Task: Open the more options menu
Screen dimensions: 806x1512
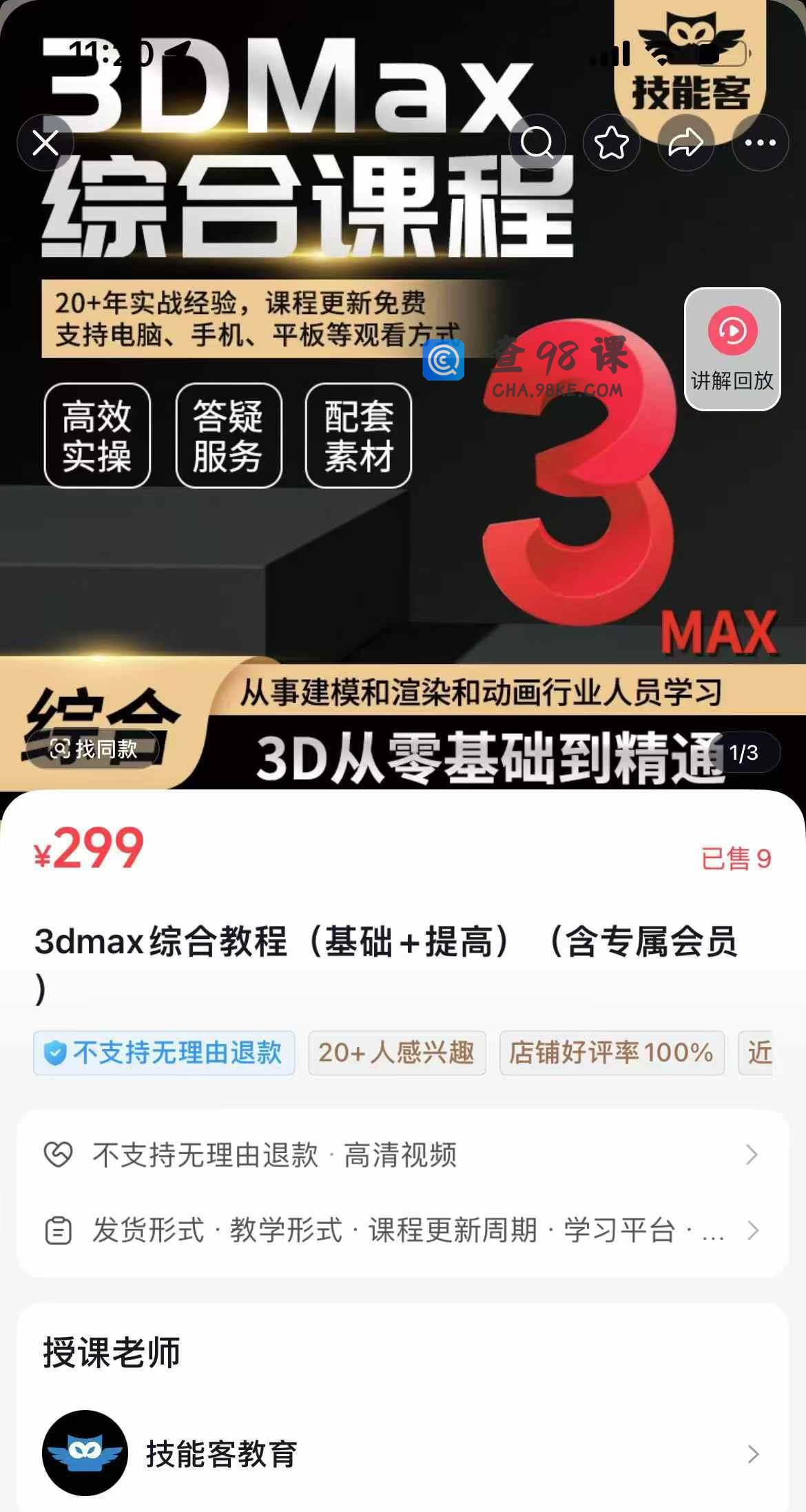Action: click(760, 143)
